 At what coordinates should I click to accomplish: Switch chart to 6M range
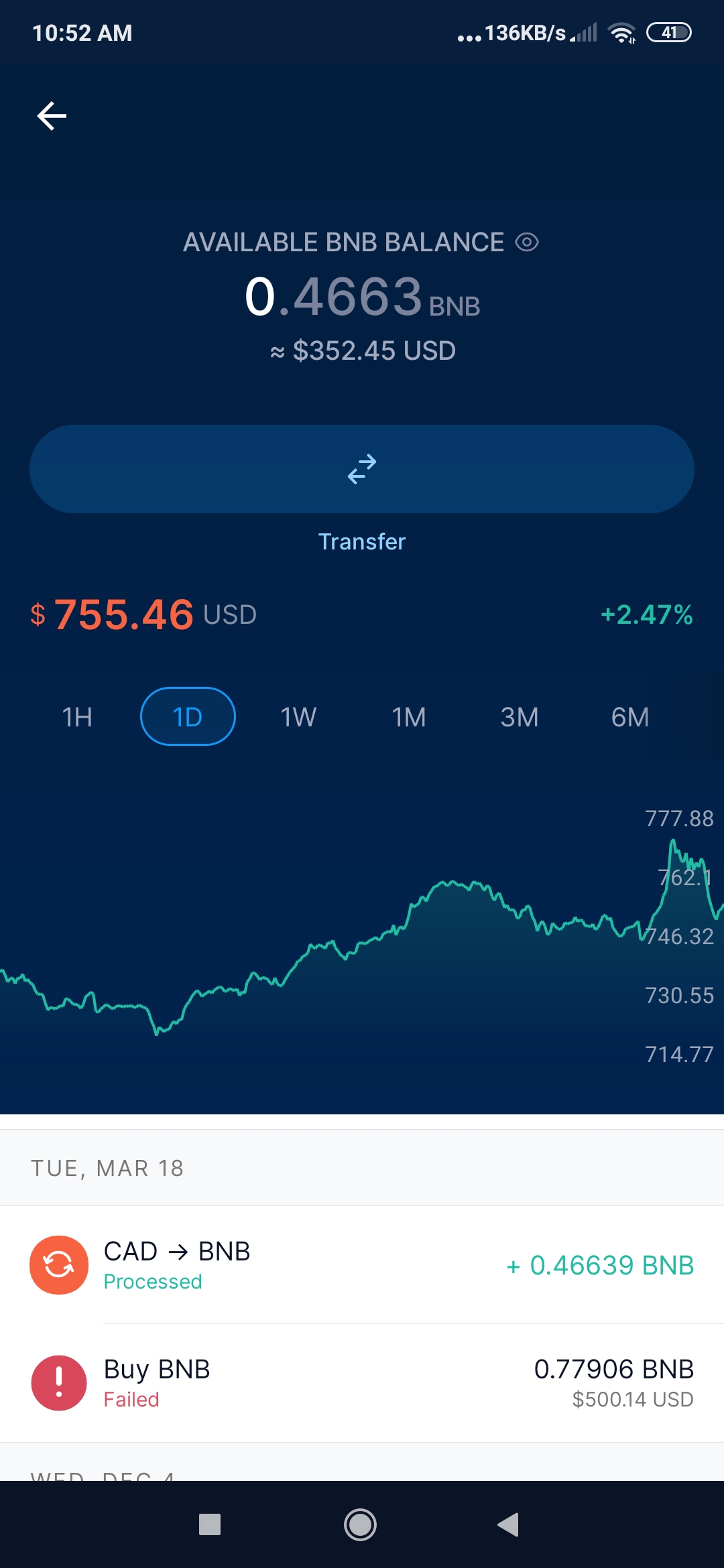click(630, 717)
